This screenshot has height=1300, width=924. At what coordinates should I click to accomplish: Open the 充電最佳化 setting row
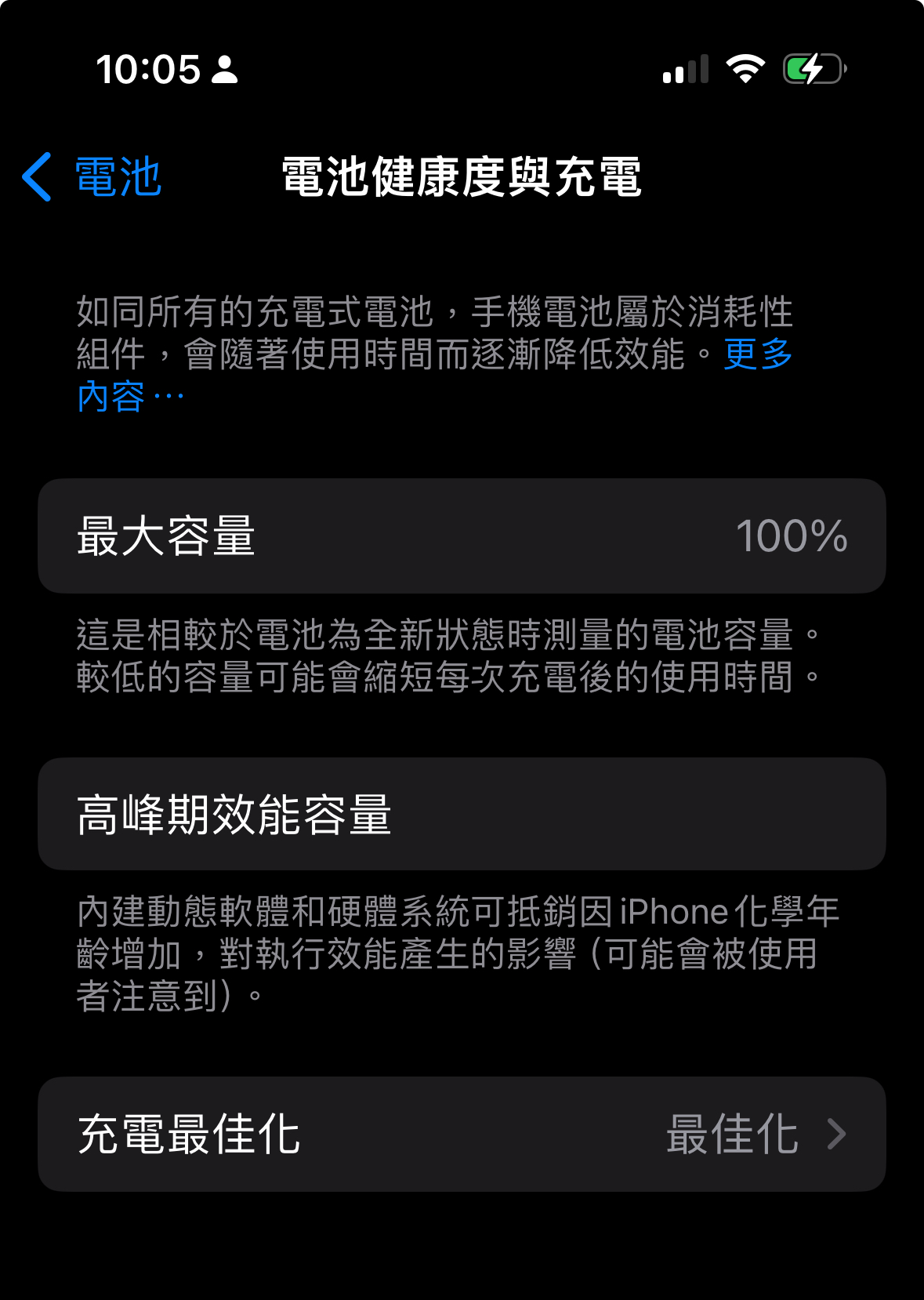462,1134
